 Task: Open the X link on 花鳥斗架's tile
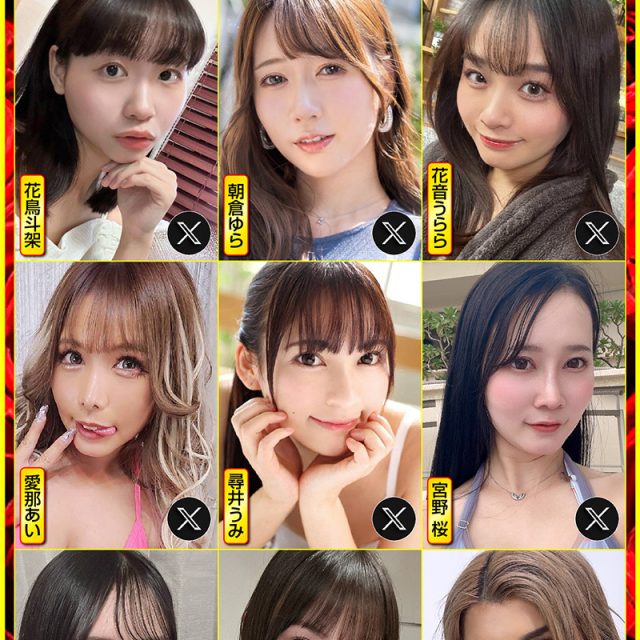(x=188, y=236)
